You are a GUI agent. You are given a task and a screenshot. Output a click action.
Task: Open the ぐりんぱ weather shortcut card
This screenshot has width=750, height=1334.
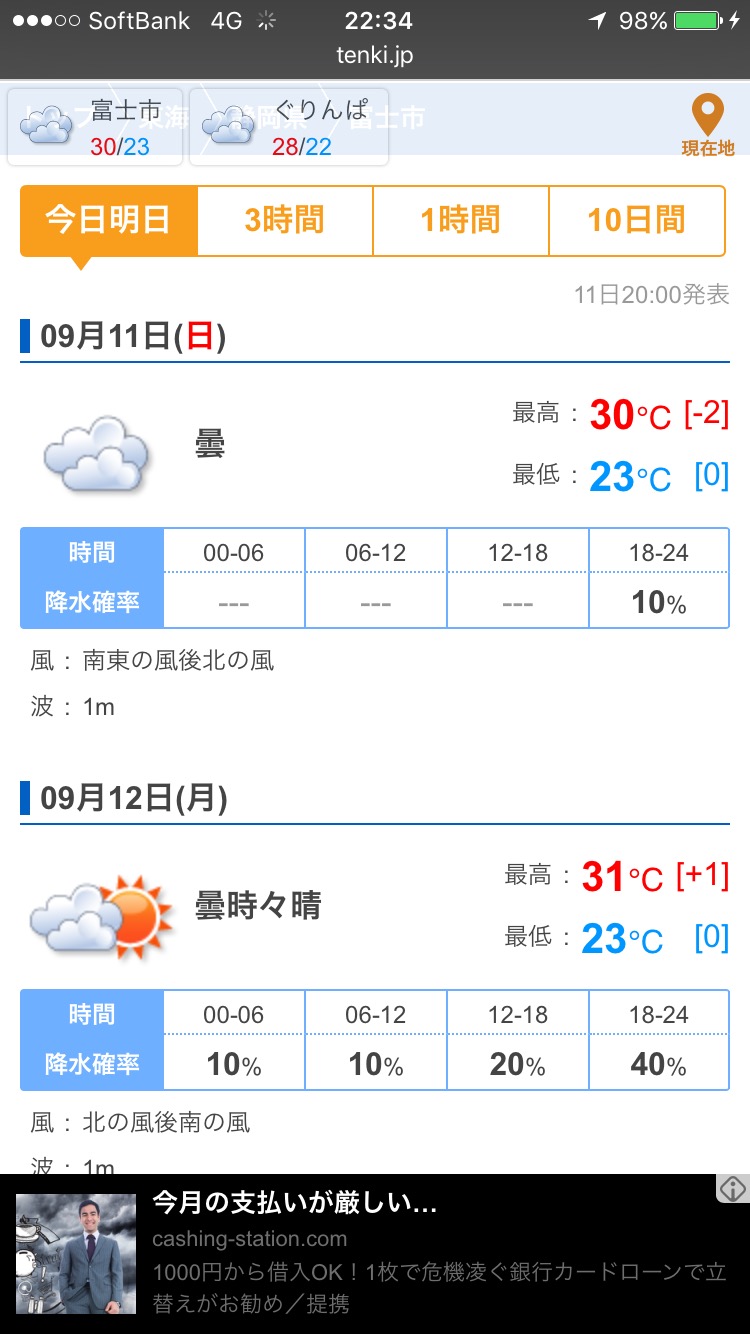click(x=288, y=127)
